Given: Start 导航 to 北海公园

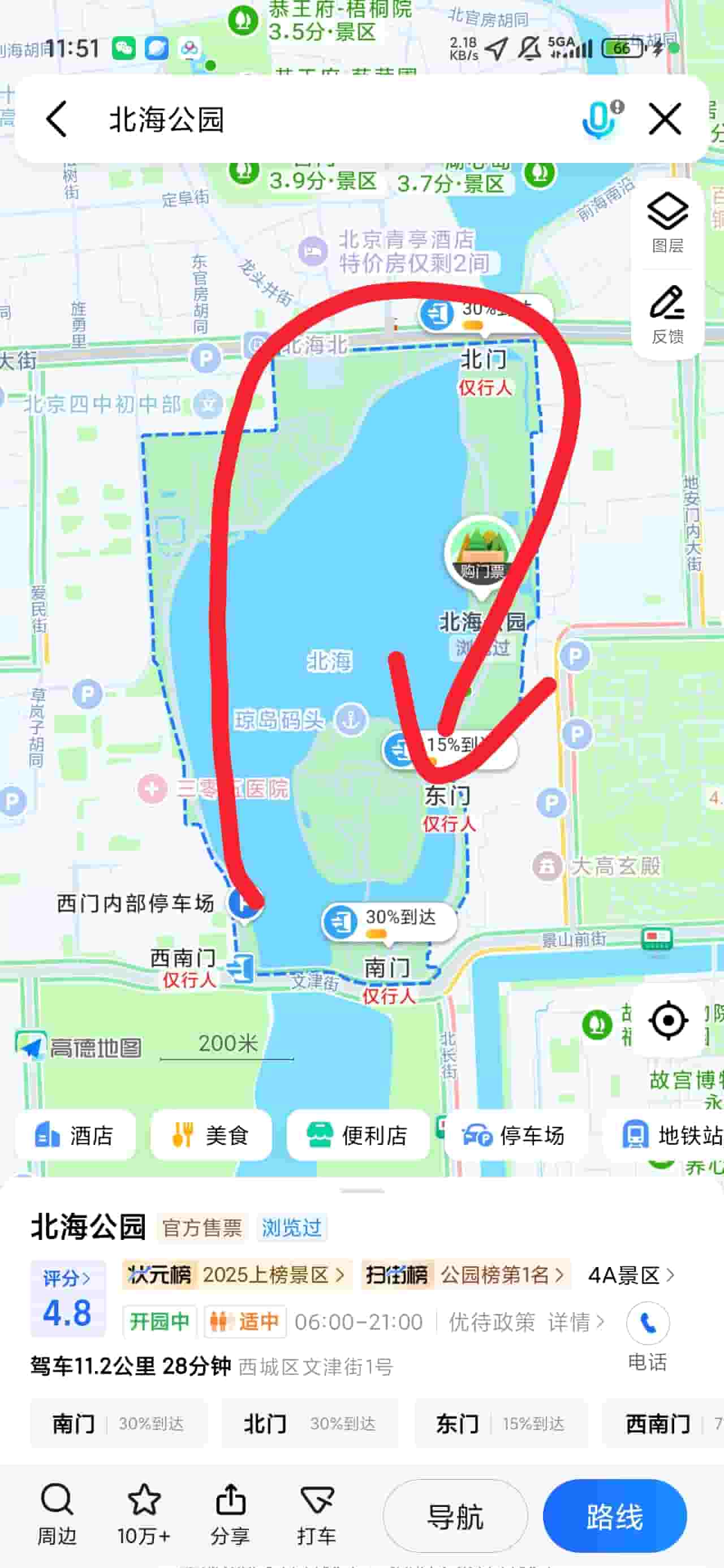Looking at the screenshot, I should tap(455, 1517).
